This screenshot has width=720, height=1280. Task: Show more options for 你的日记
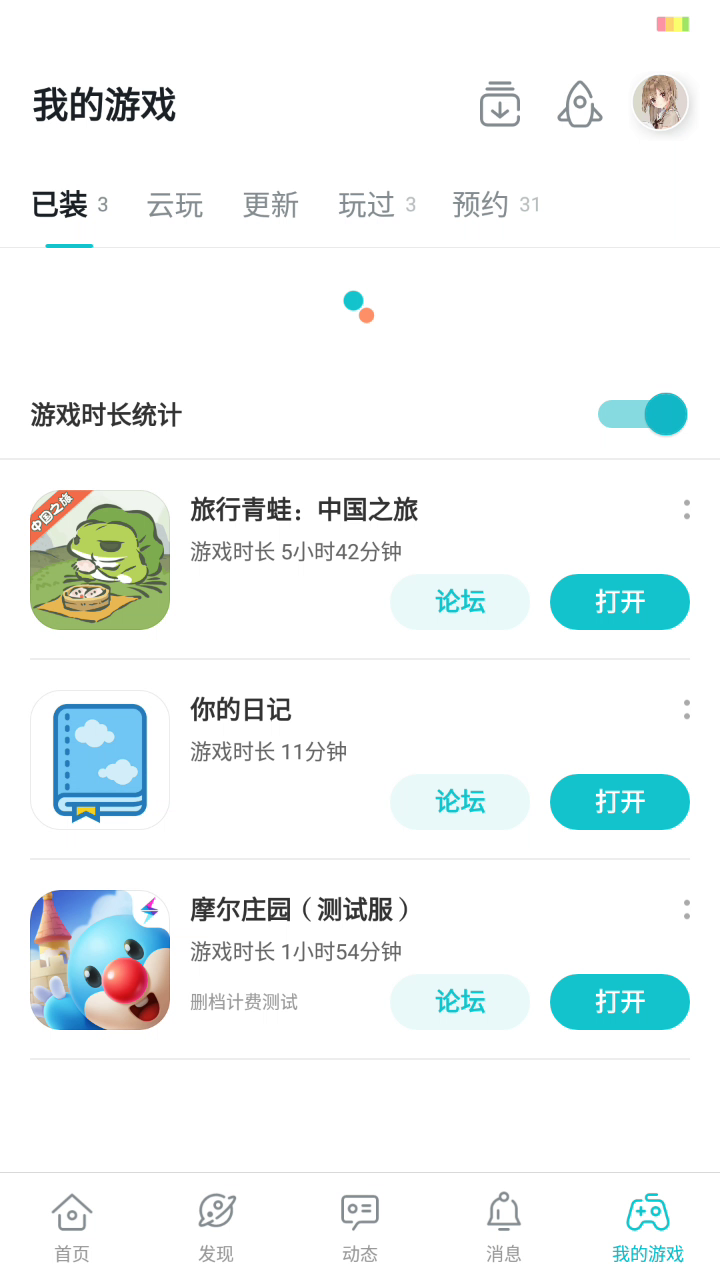click(x=687, y=709)
